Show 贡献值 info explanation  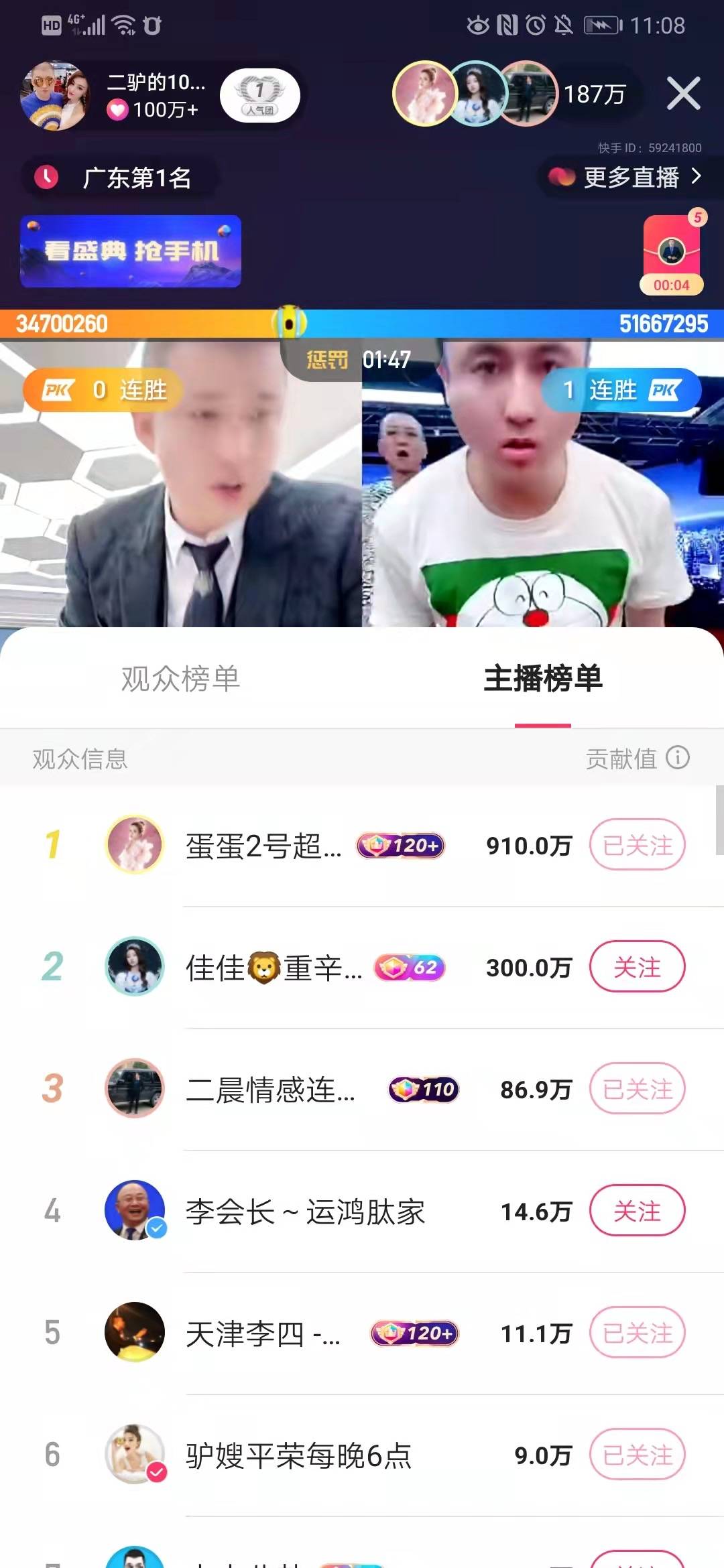[x=678, y=758]
